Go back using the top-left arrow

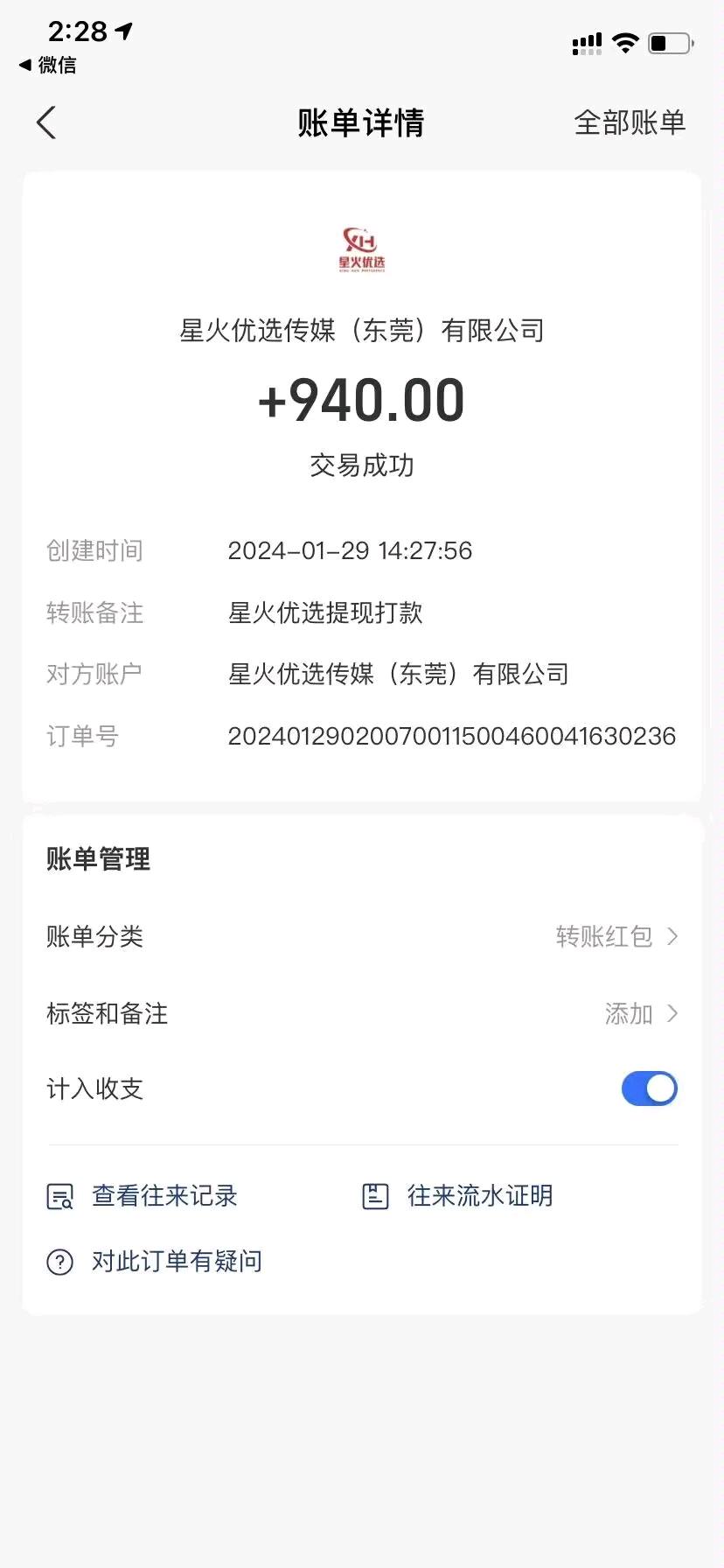[x=46, y=122]
